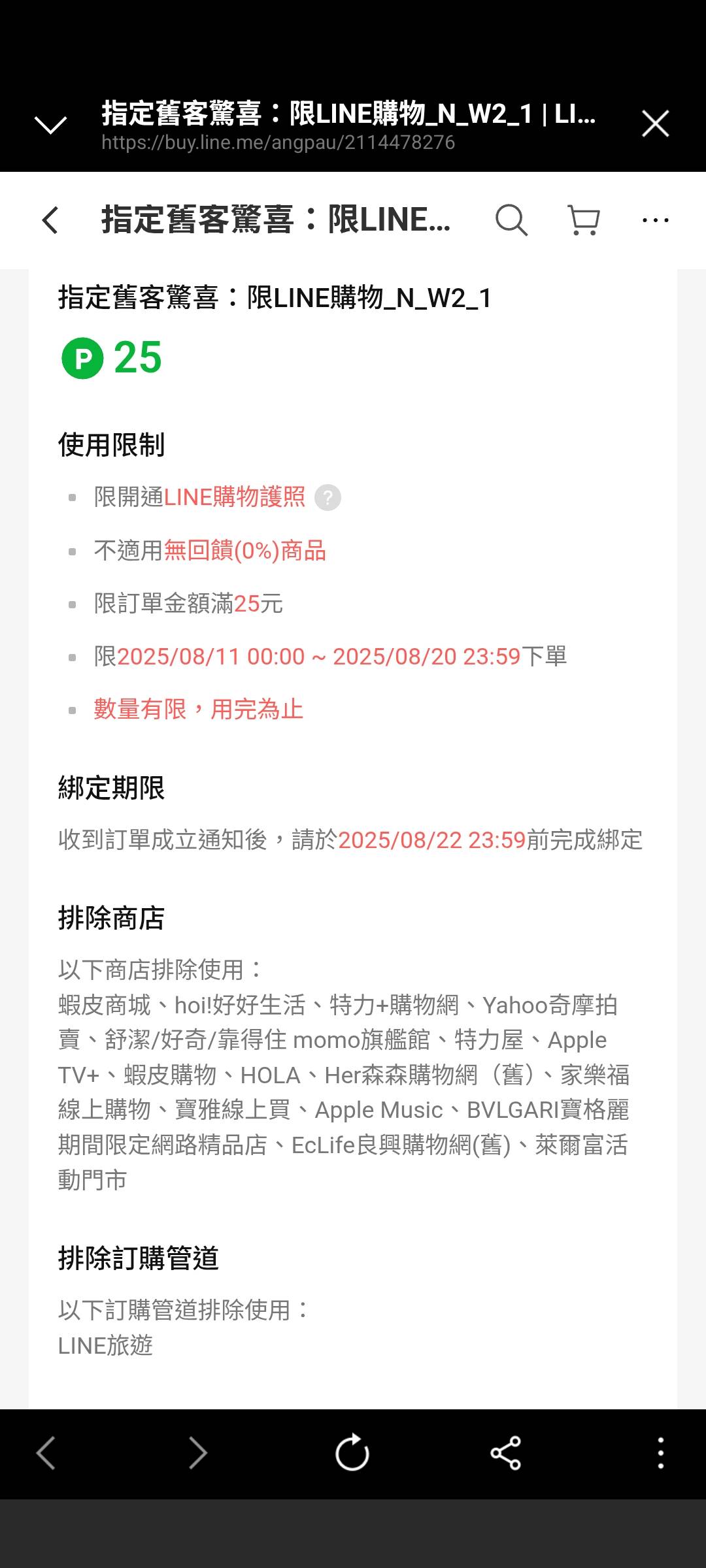
Task: Reload the current page
Action: tap(352, 1452)
